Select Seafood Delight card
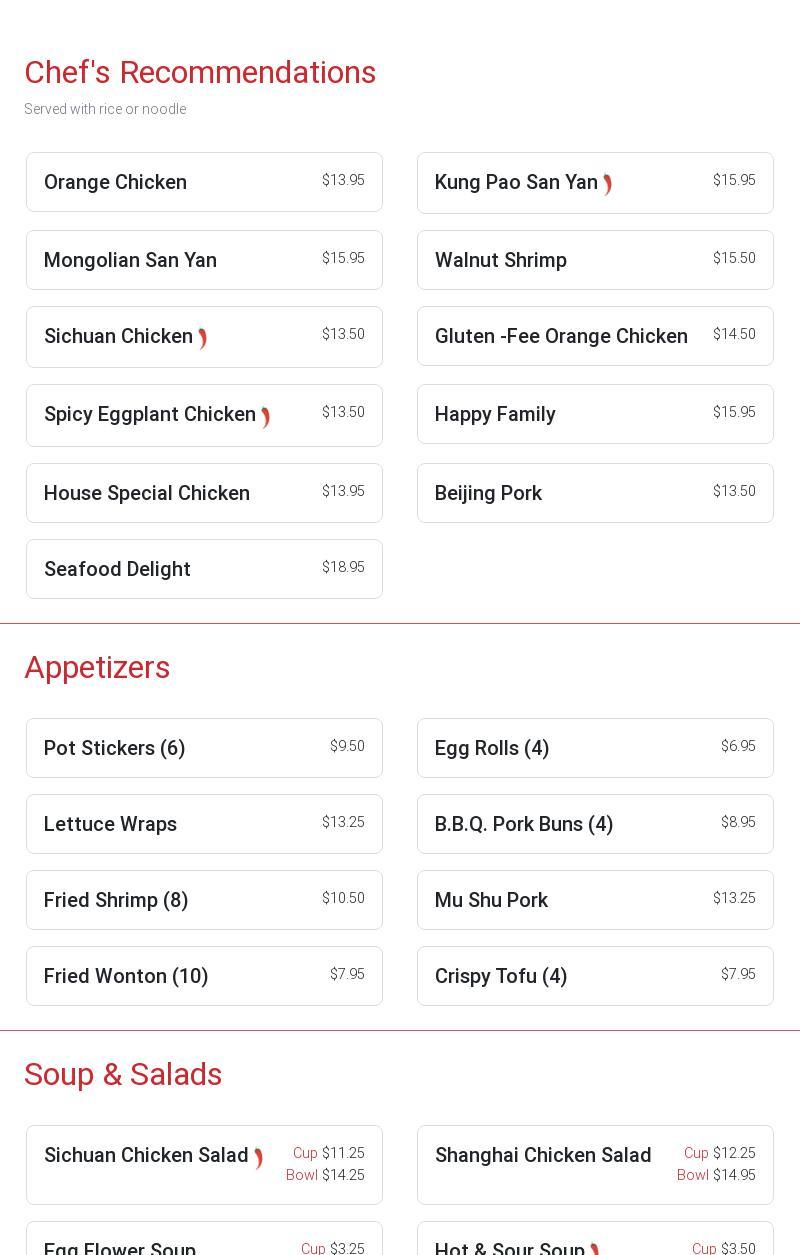 coord(204,569)
